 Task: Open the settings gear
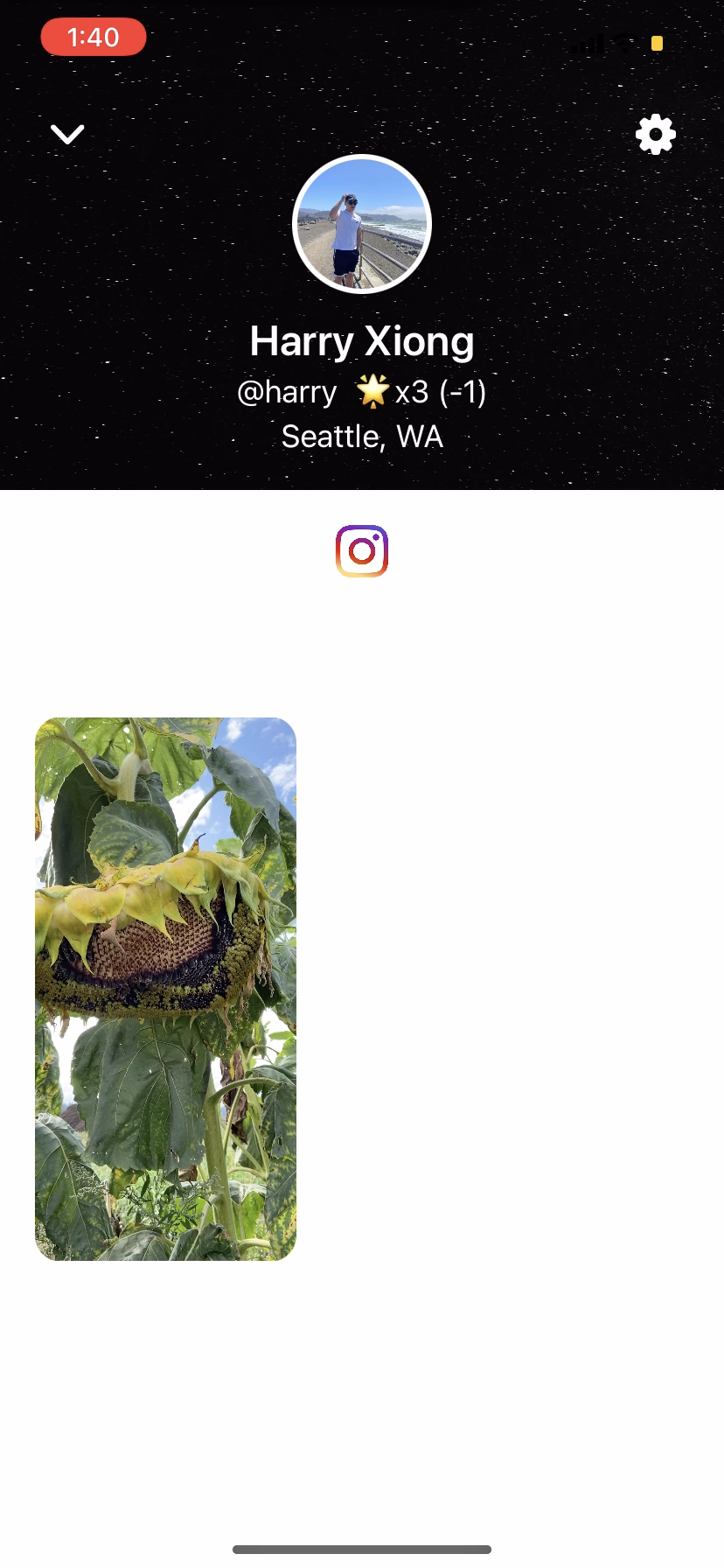pos(656,135)
